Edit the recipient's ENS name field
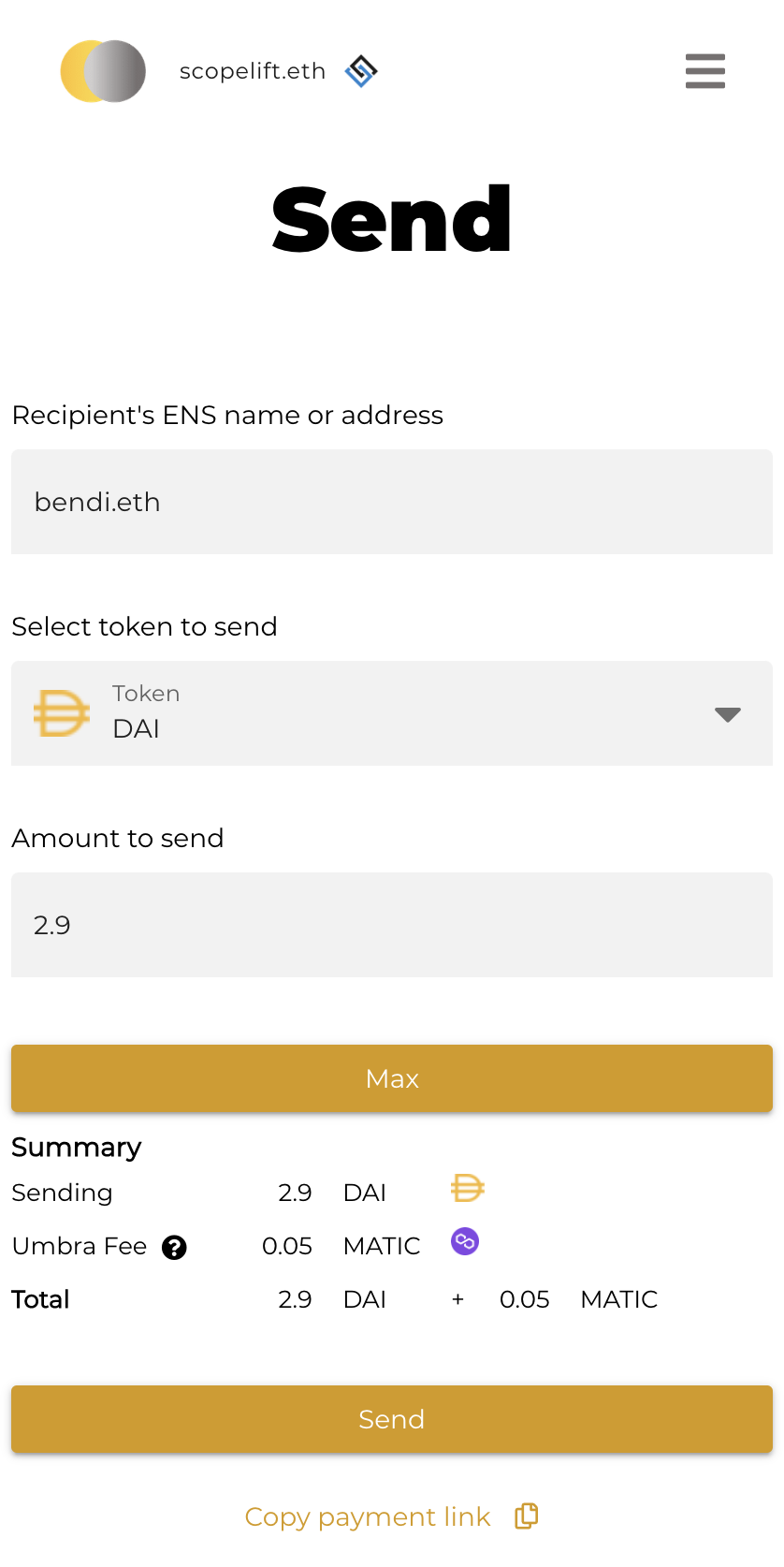Image resolution: width=784 pixels, height=1567 pixels. 392,502
